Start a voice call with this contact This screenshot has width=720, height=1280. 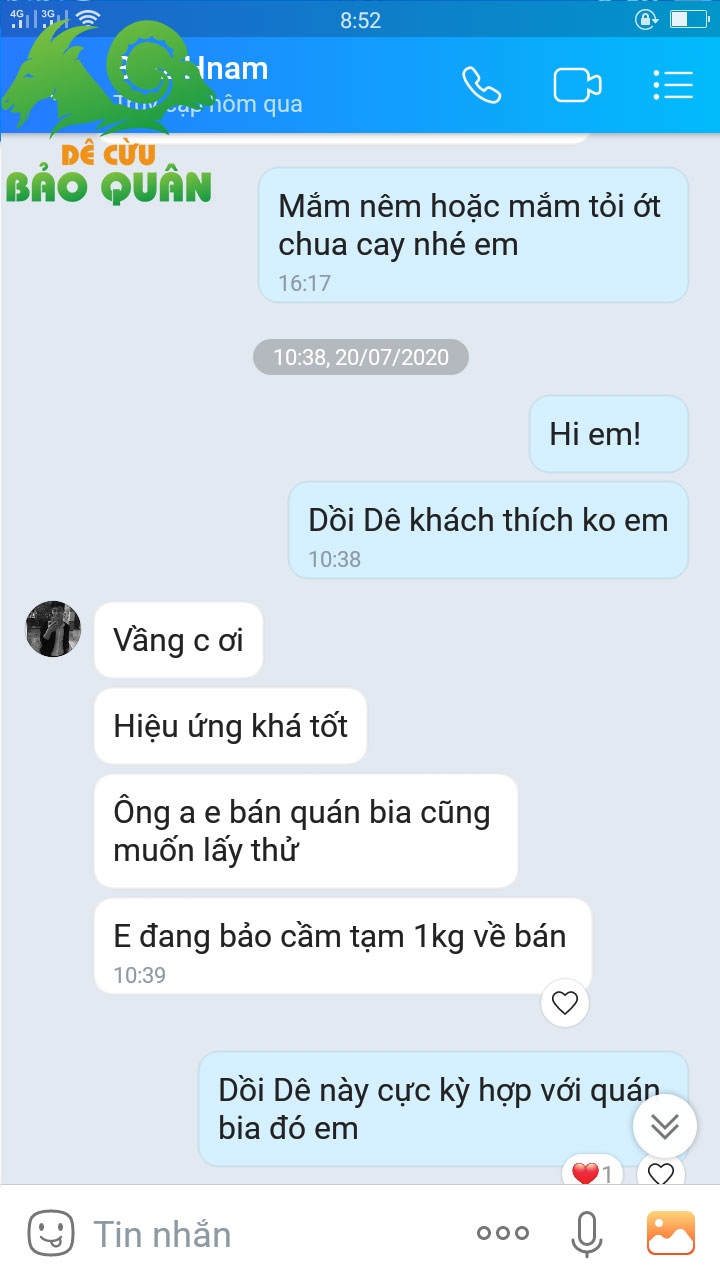[481, 85]
